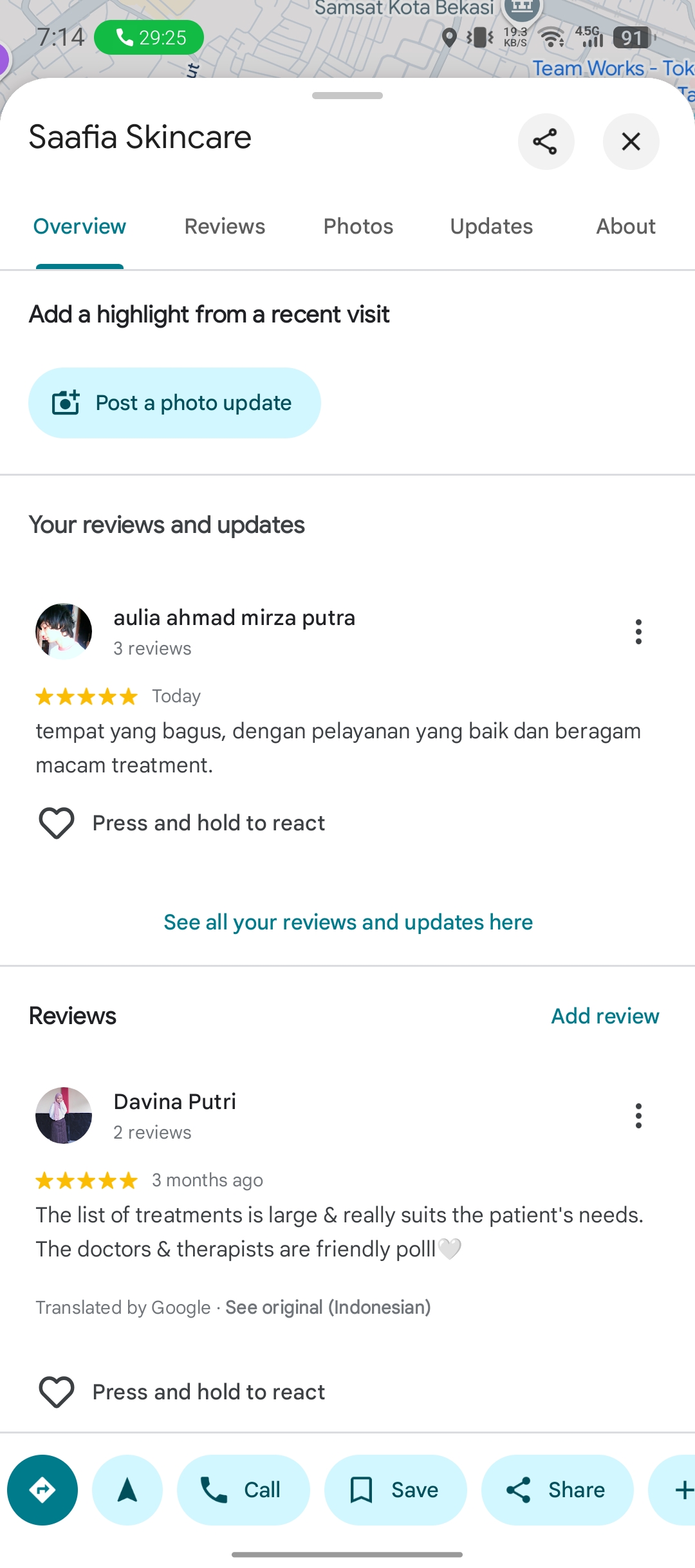Tap Post a photo update
The width and height of the screenshot is (695, 1568).
click(174, 403)
